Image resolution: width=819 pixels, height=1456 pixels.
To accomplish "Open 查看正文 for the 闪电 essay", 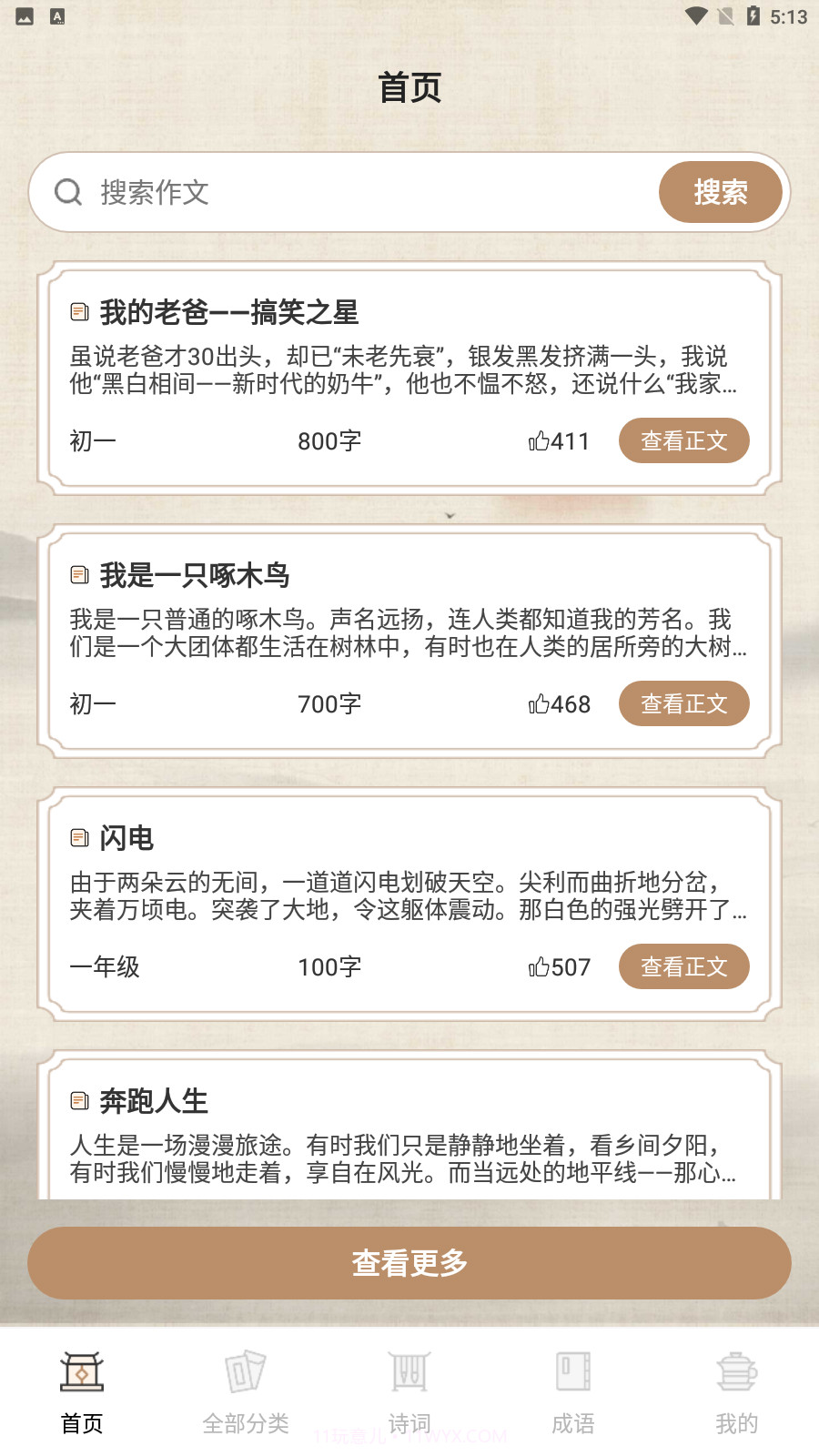I will point(683,966).
